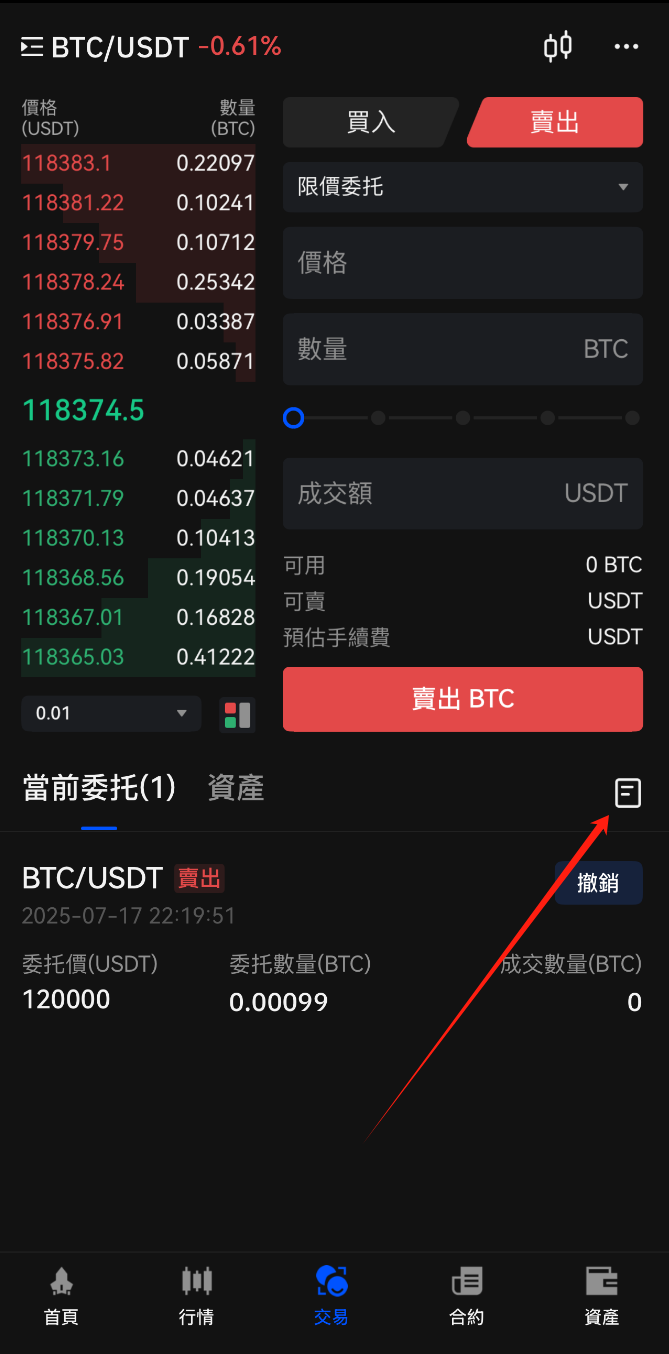Viewport: 669px width, 1354px height.
Task: Open the order history icon
Action: 627,794
